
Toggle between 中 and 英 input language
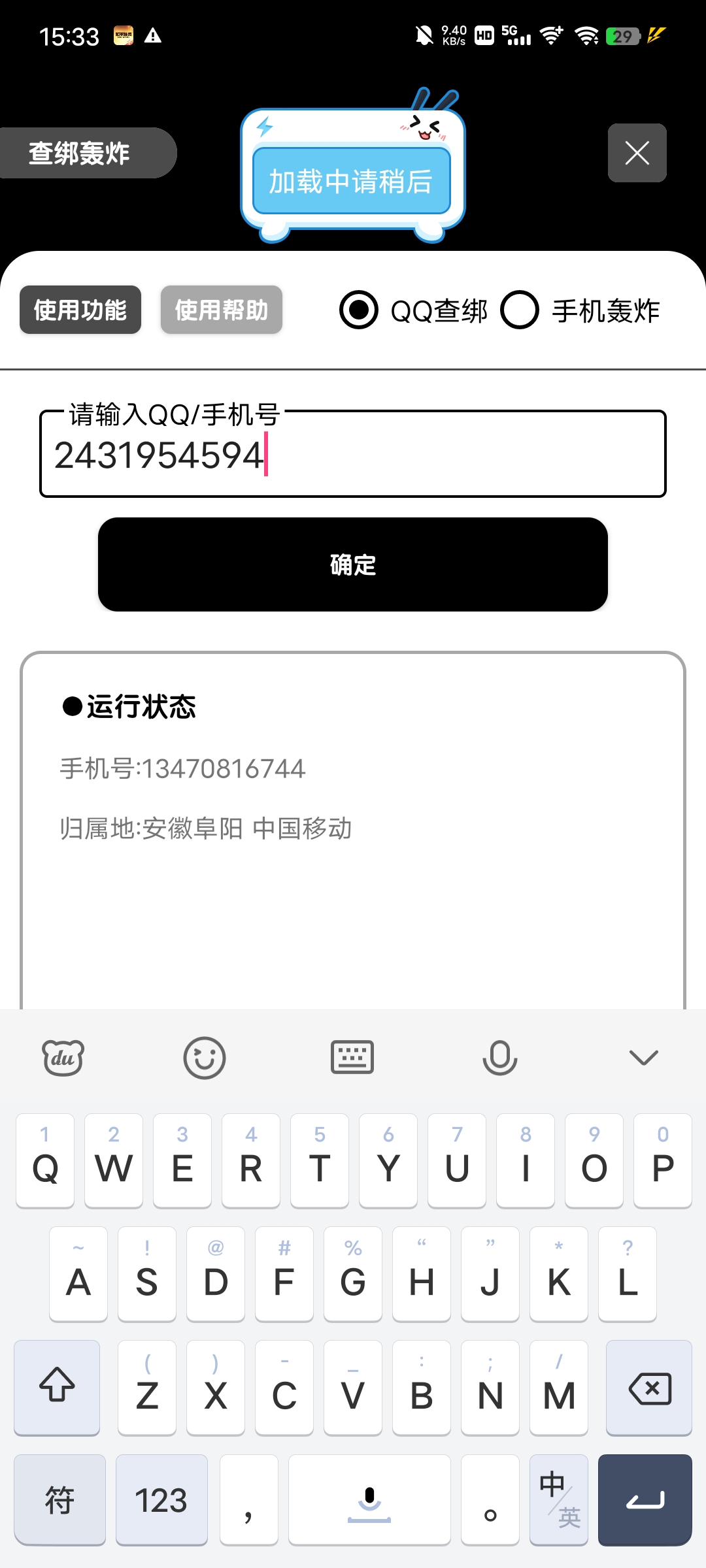559,1500
